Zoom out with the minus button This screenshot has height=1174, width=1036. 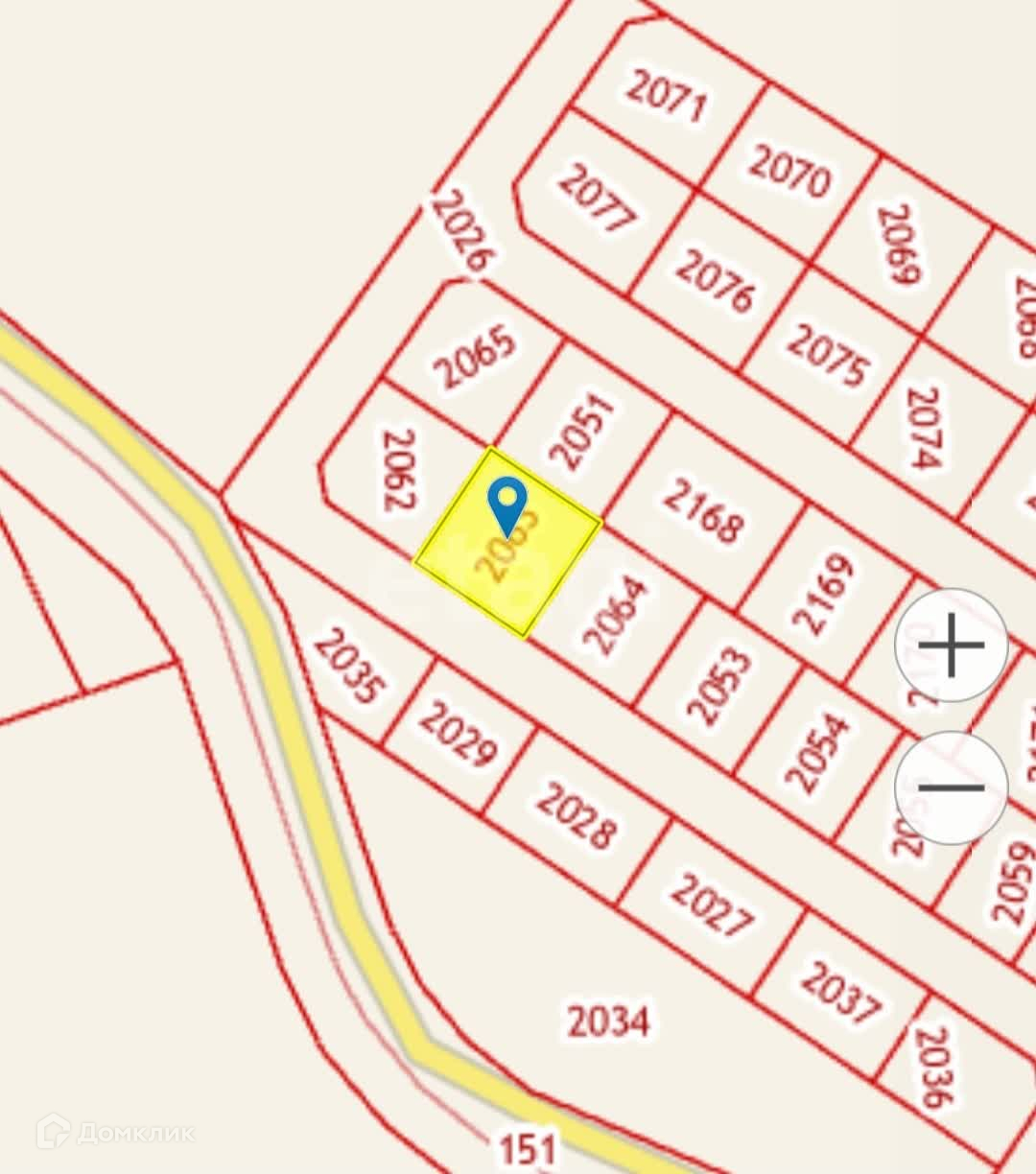(x=951, y=787)
